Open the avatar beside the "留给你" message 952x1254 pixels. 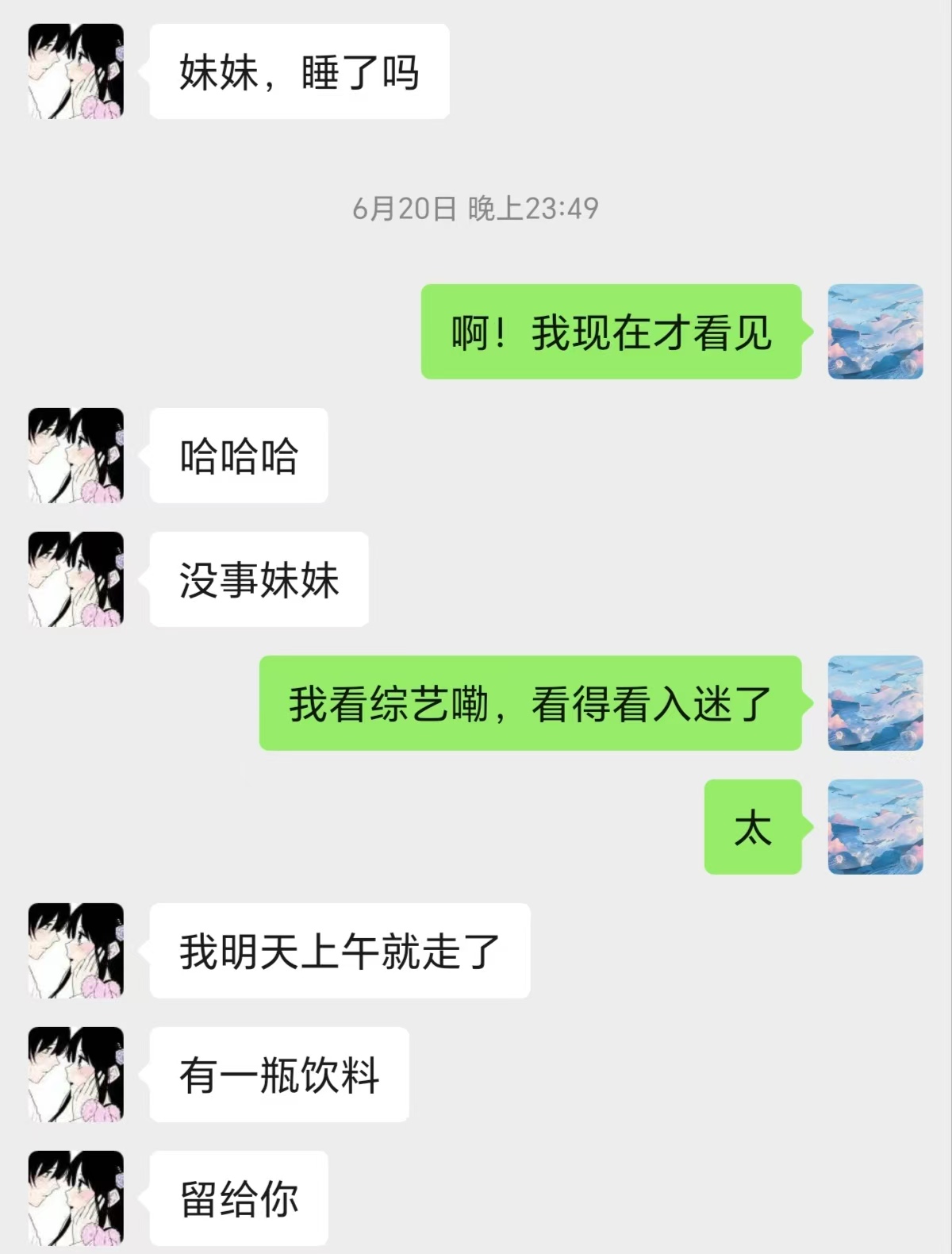(x=76, y=1198)
